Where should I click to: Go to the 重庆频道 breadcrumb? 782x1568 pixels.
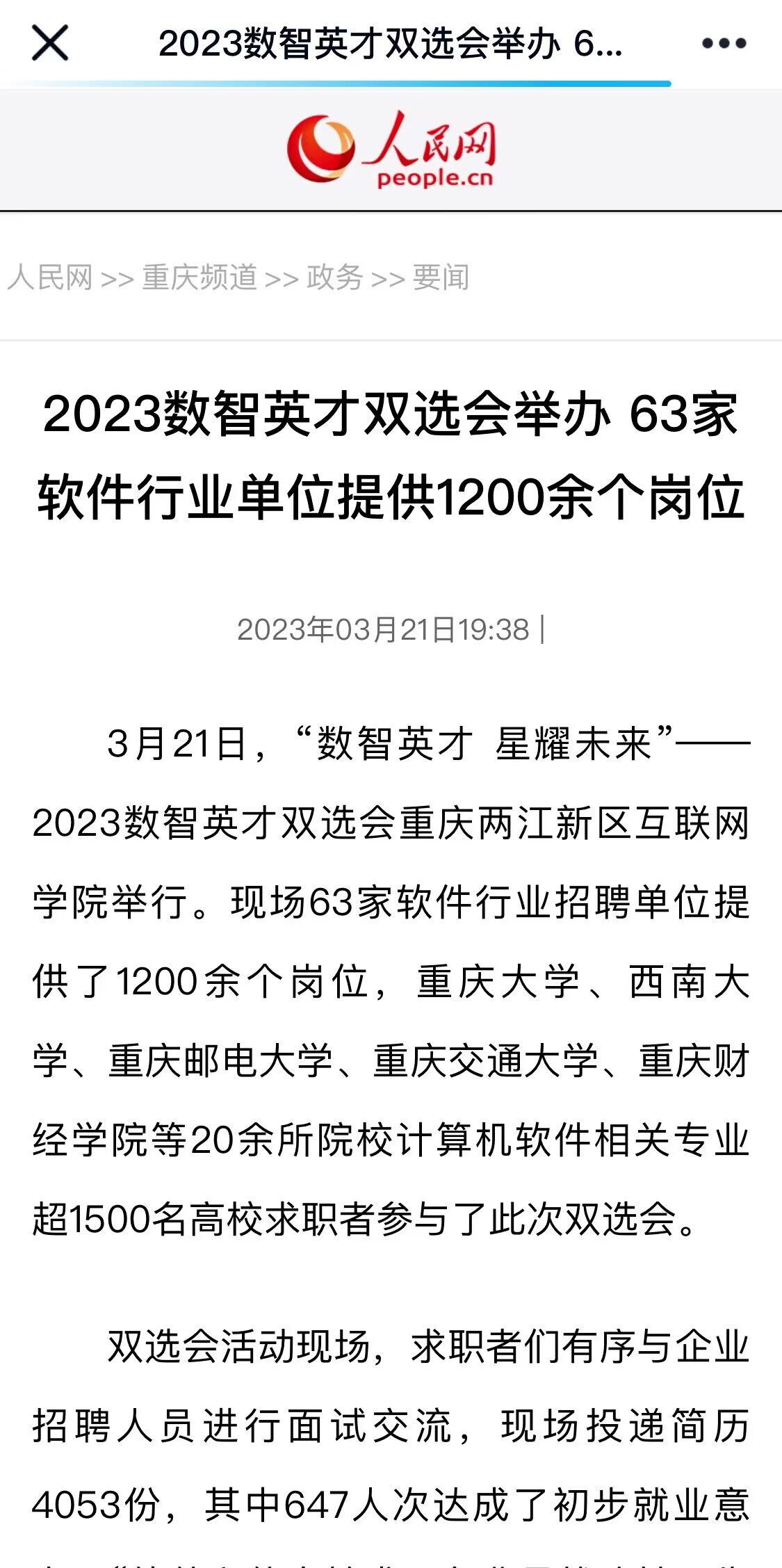tap(199, 277)
